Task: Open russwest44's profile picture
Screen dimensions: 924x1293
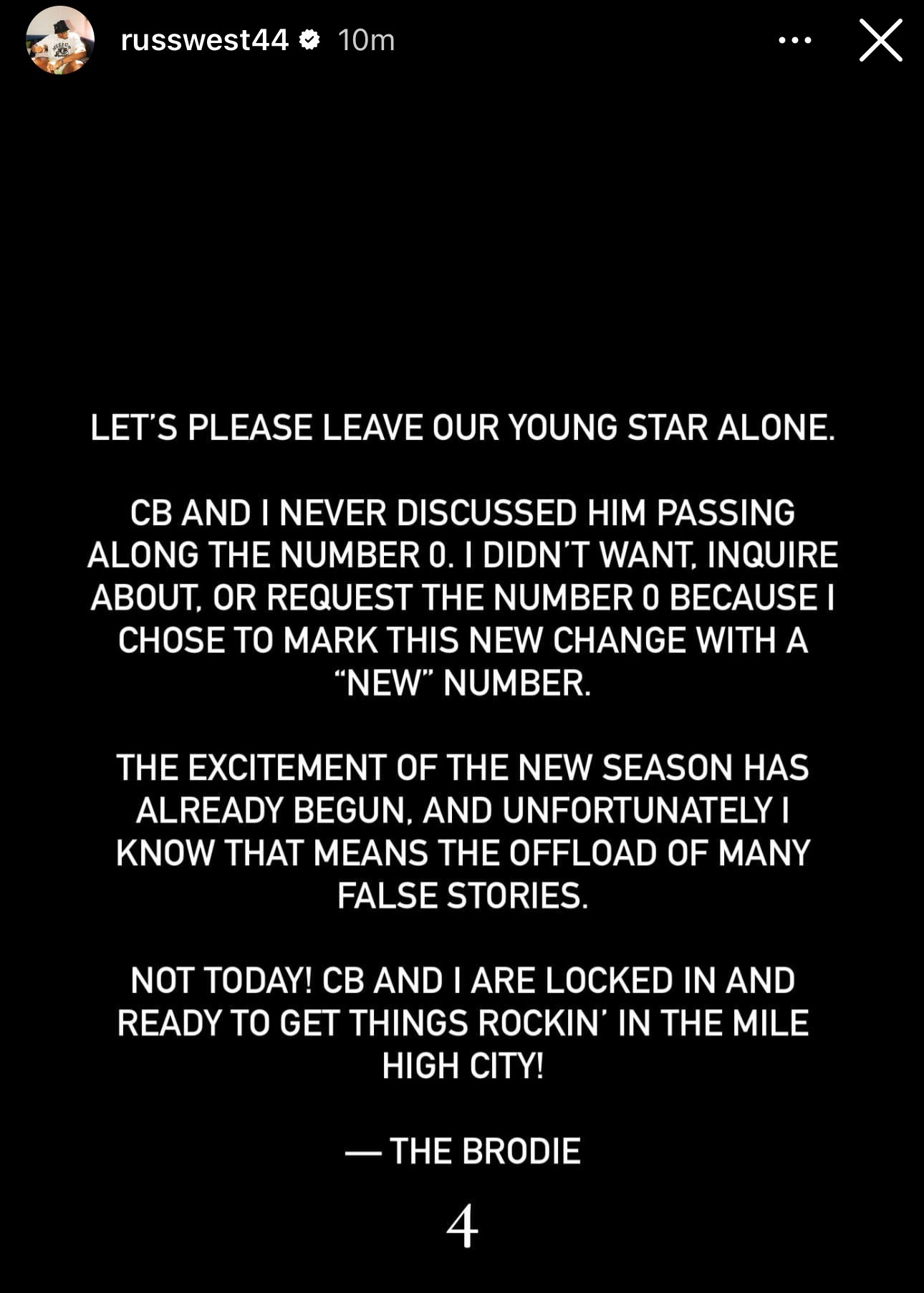Action: tap(60, 41)
